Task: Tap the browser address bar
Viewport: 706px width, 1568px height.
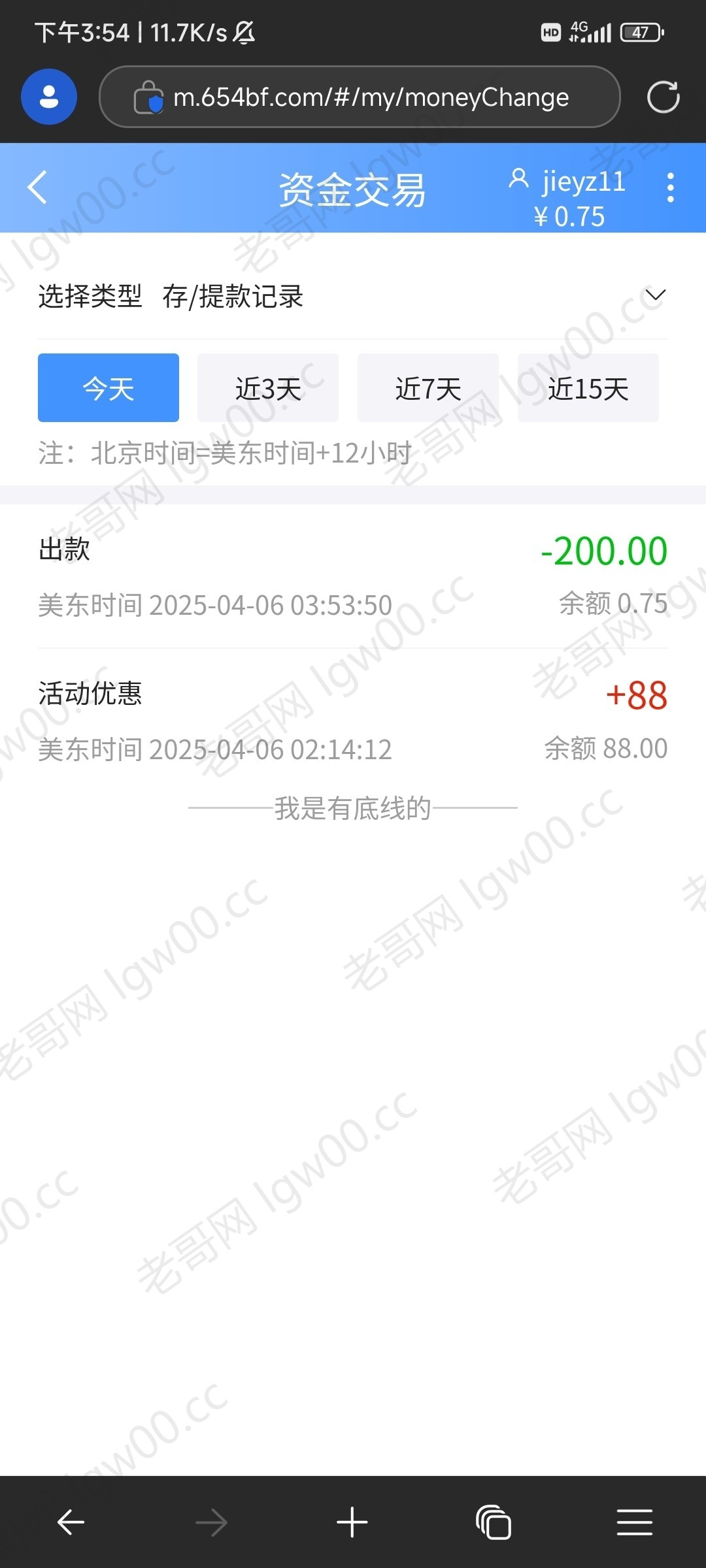Action: coord(360,97)
